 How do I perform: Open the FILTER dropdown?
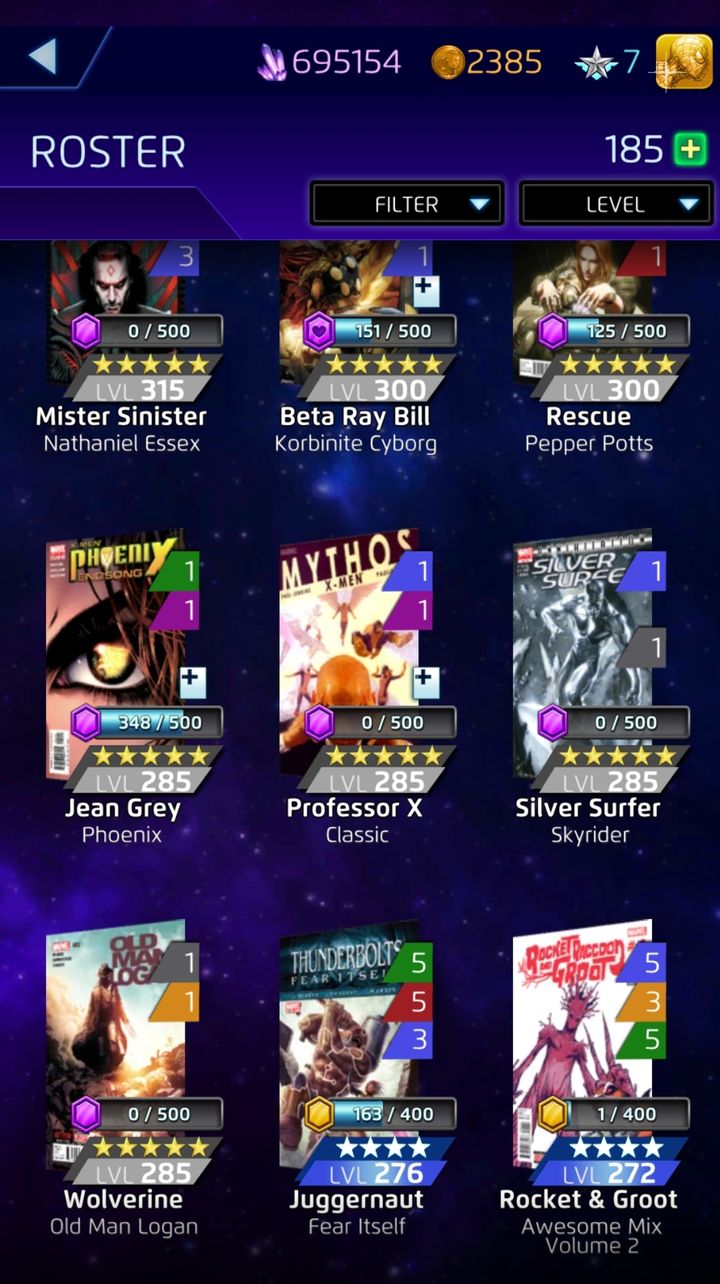click(x=406, y=204)
